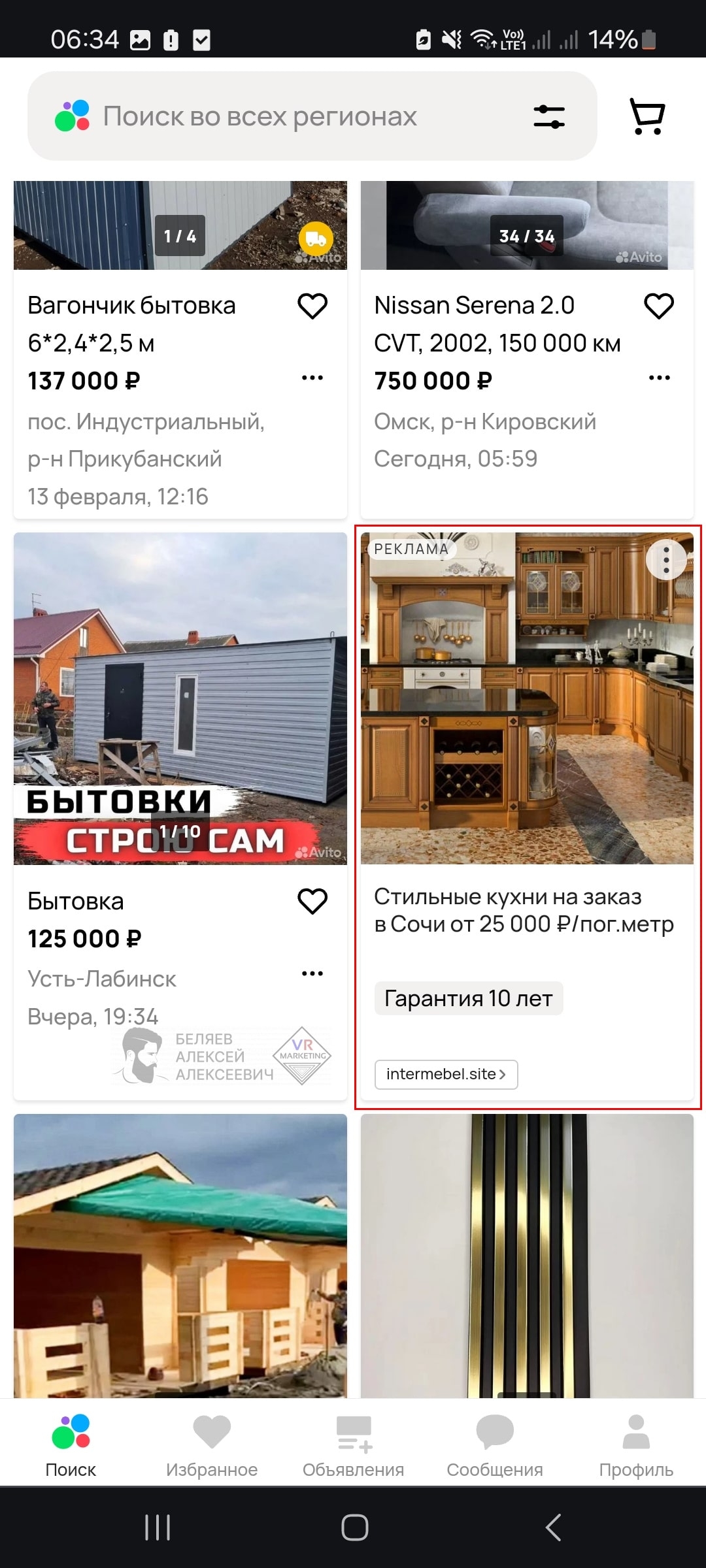This screenshot has height=1568, width=706.
Task: Open the Стильные кухни на заказ ad
Action: tap(523, 910)
